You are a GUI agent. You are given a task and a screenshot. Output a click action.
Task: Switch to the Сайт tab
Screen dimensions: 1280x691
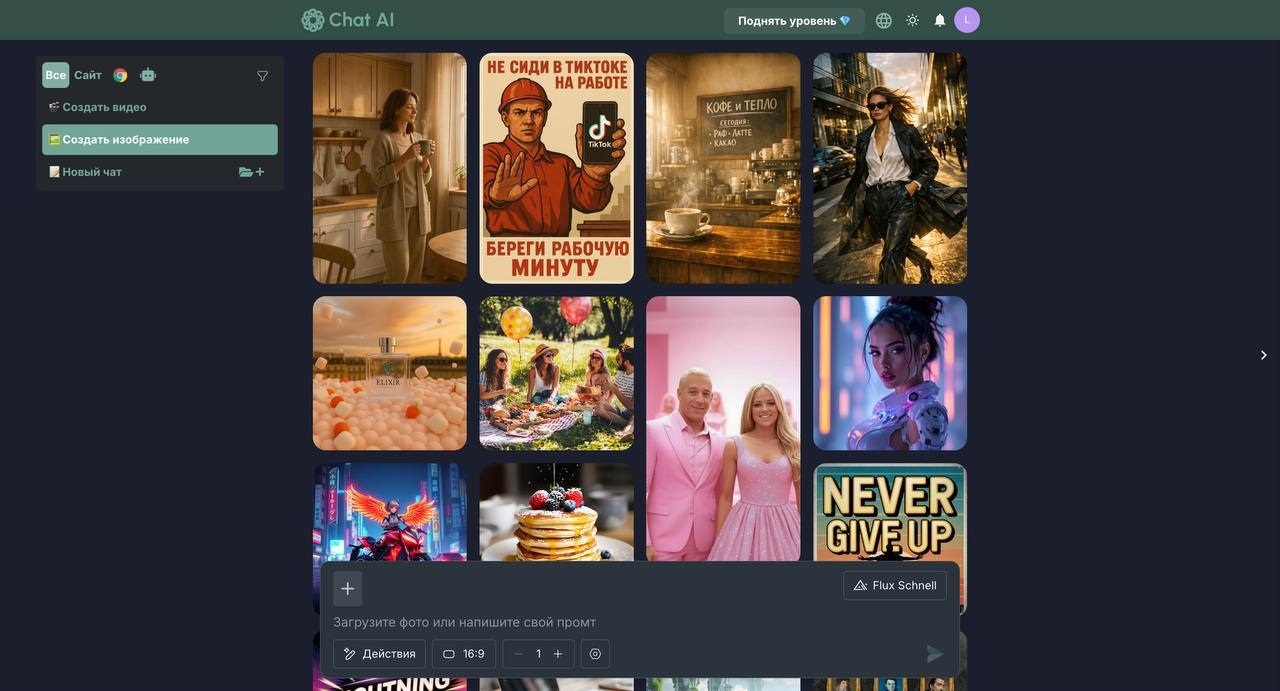(x=88, y=75)
